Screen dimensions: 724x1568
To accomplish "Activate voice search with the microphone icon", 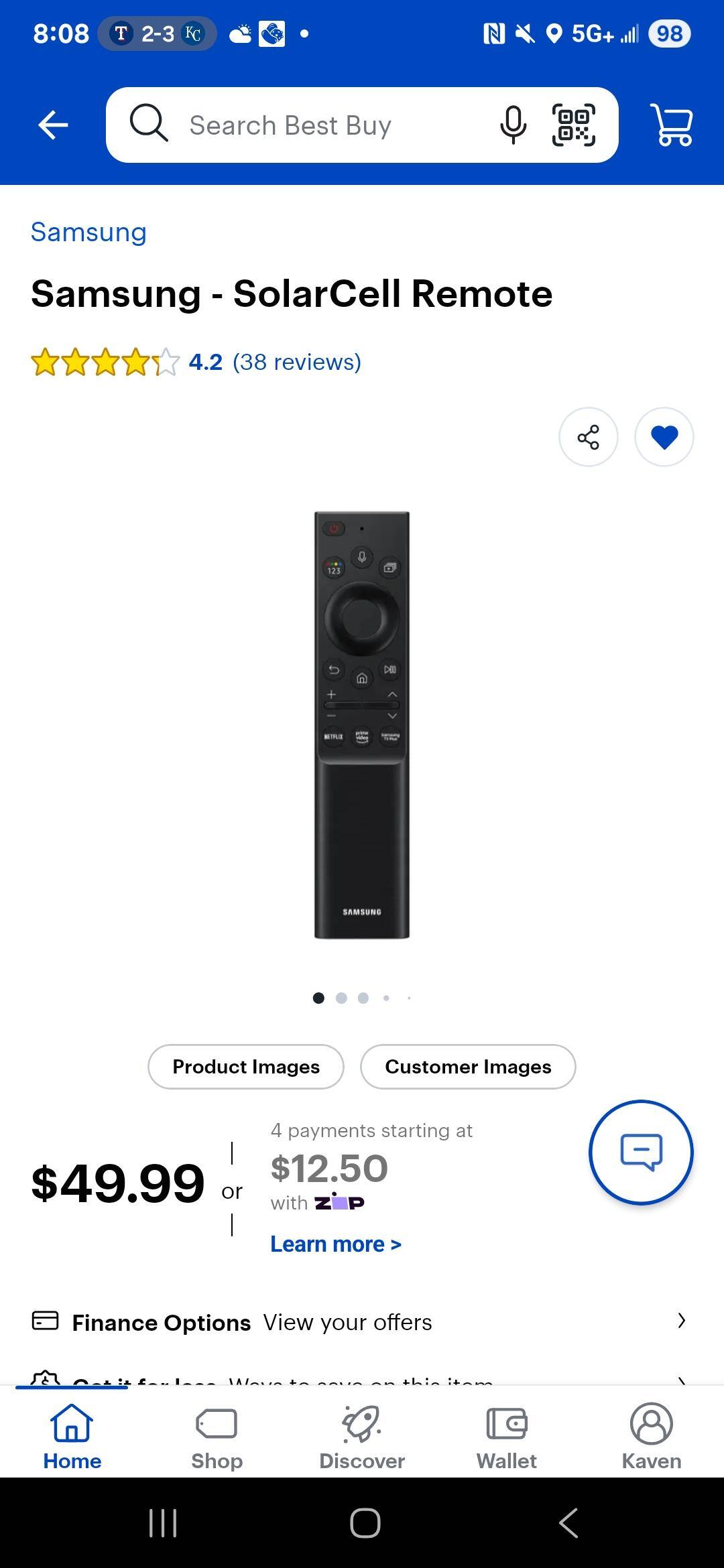I will 512,125.
